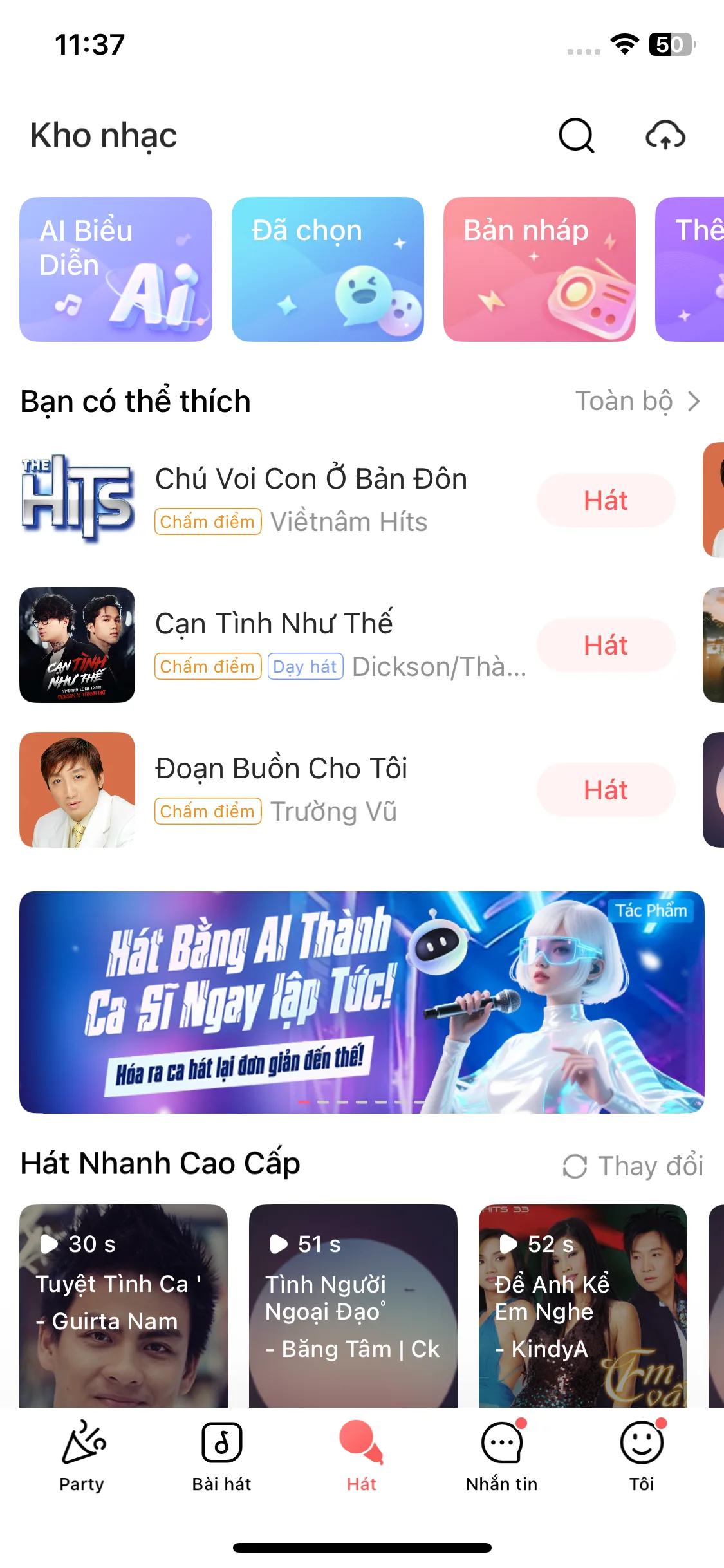Switch to the Party tab

pyautogui.click(x=82, y=1456)
